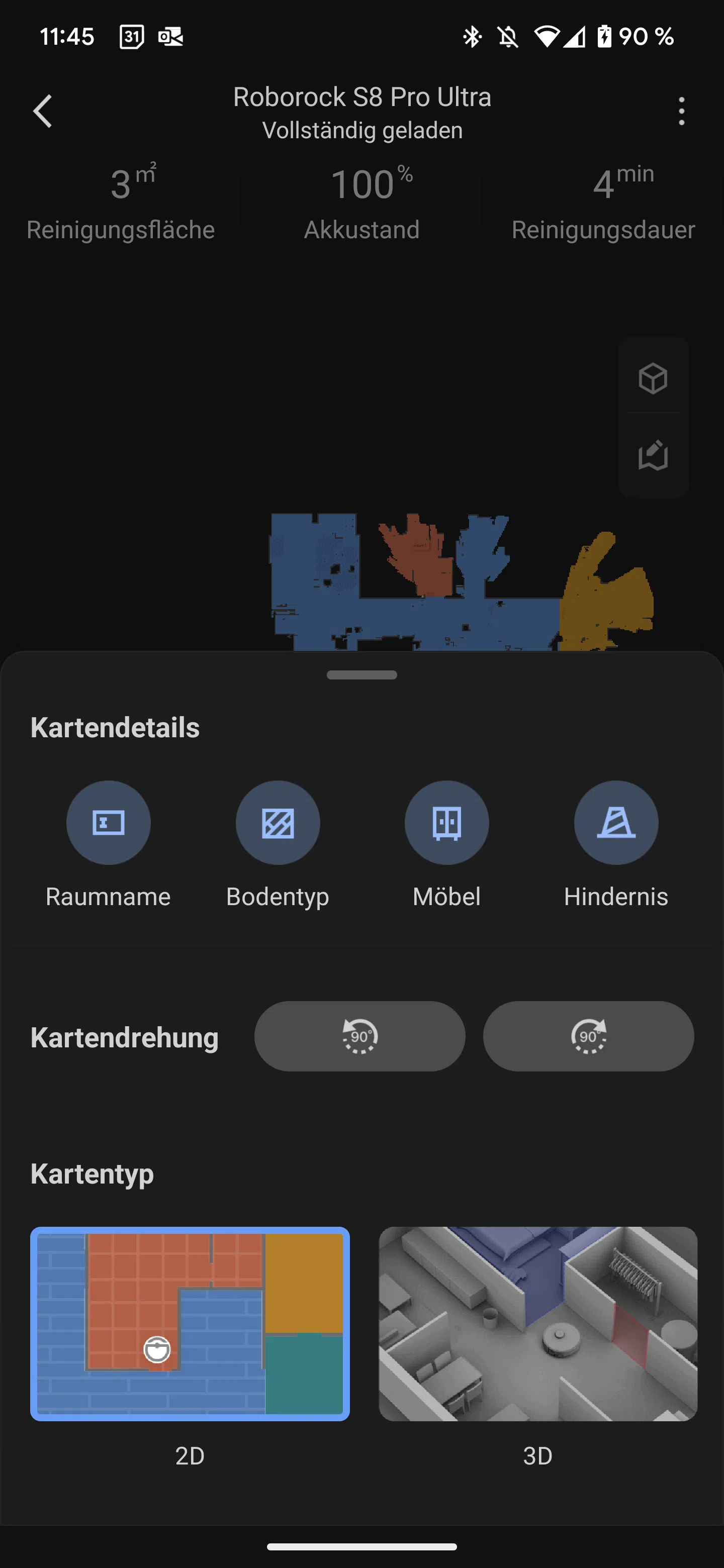Rotate map 90° counterclockwise
724x1568 pixels.
pos(360,1036)
